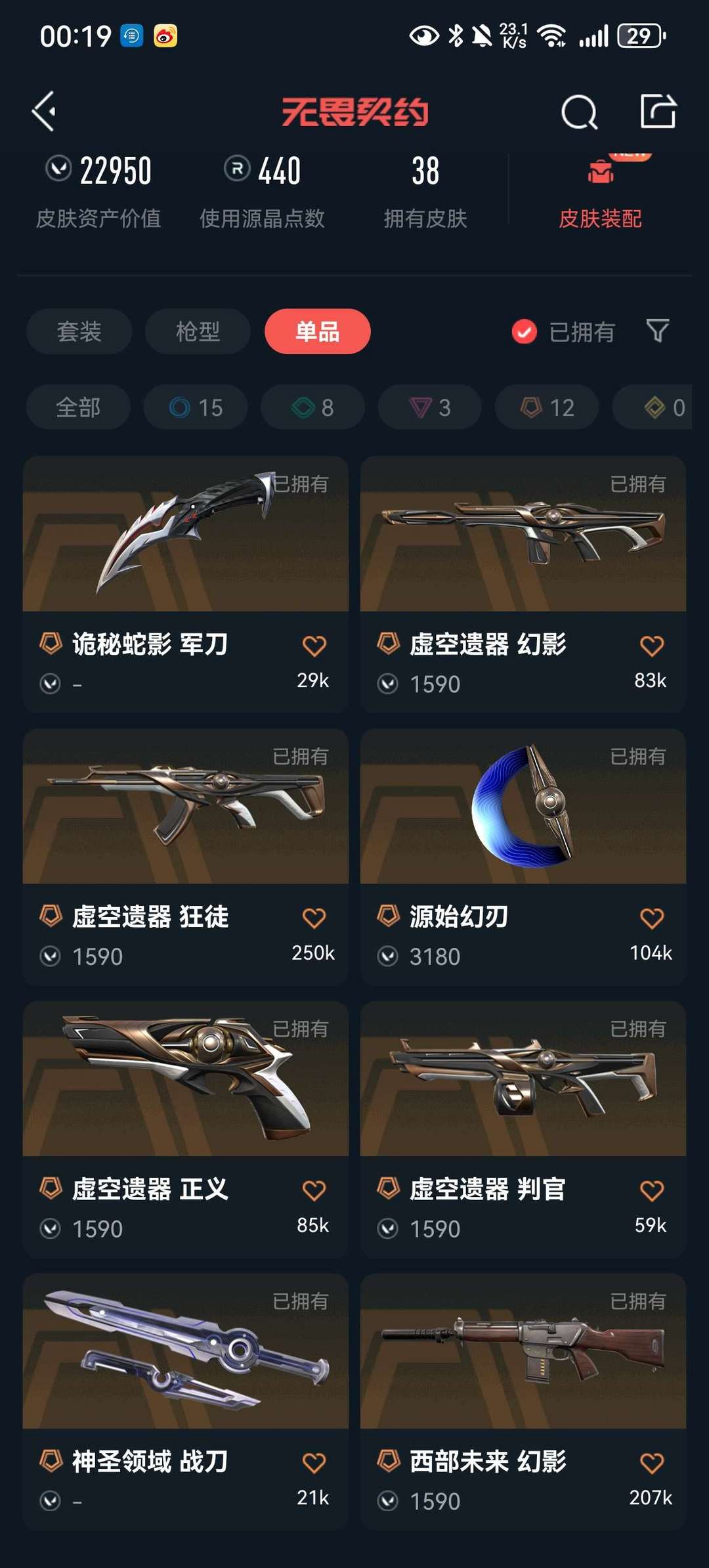
Task: Open the search icon in the header
Action: (x=580, y=112)
